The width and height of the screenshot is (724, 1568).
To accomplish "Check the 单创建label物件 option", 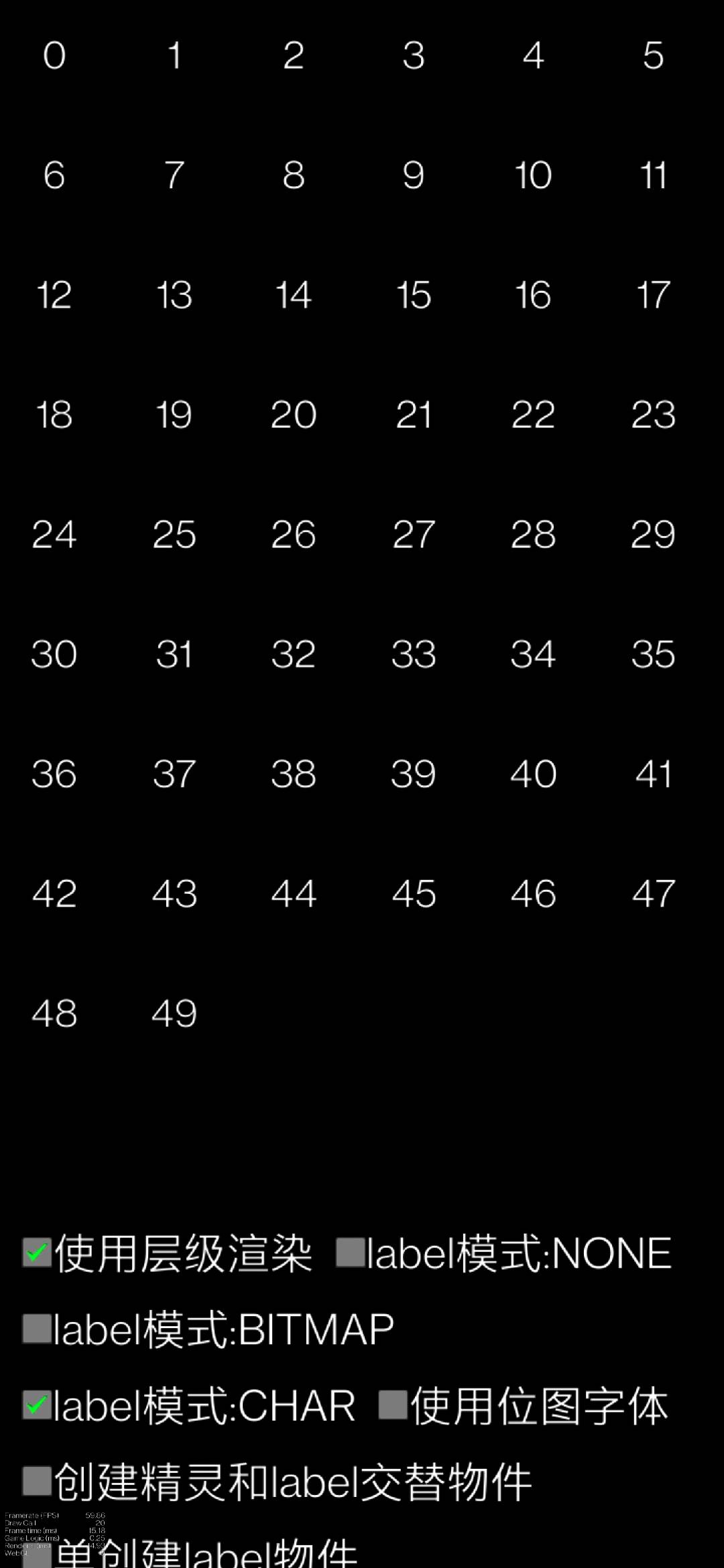I will tap(37, 1555).
